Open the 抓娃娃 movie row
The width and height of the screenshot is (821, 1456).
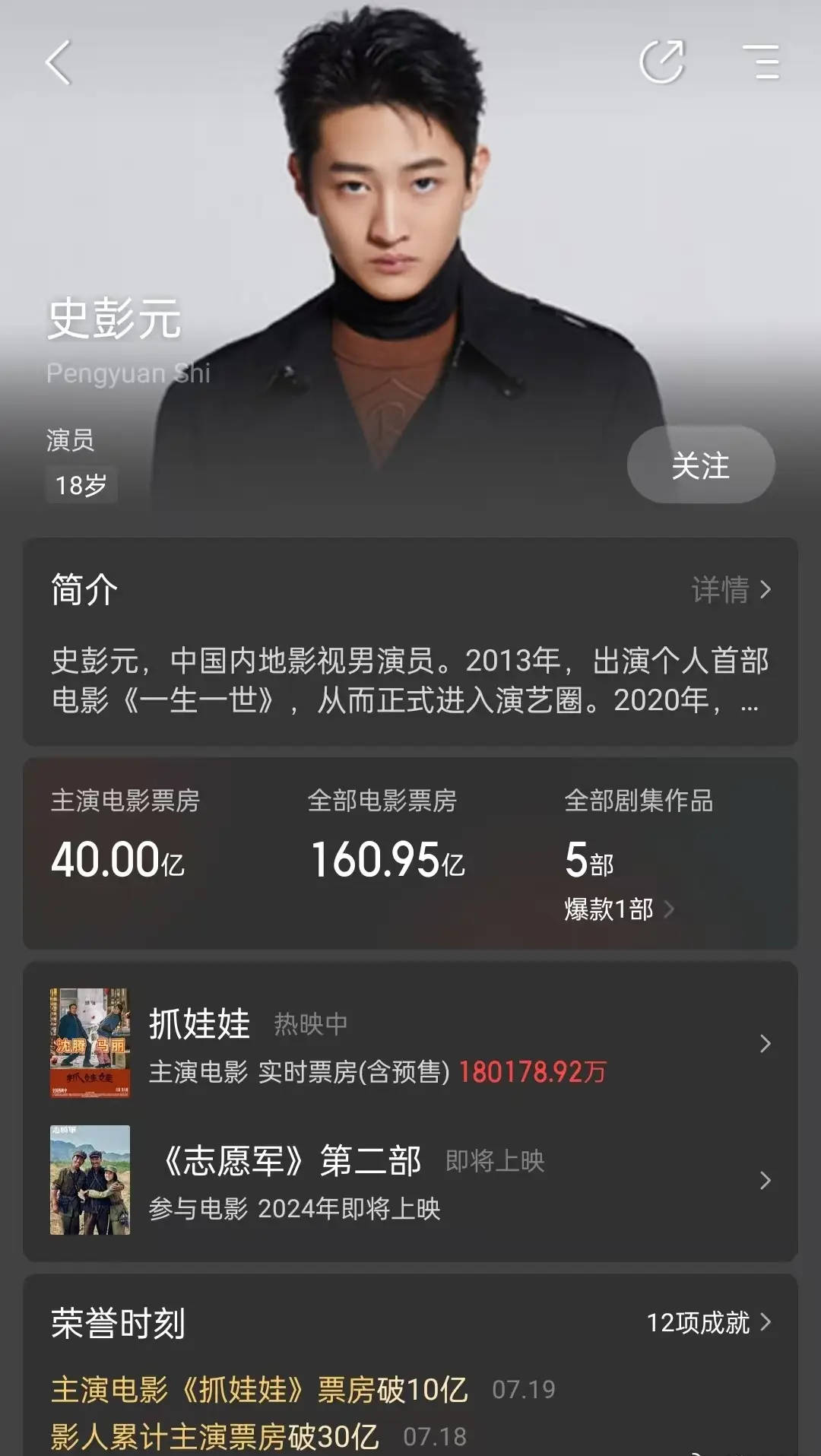(410, 1043)
